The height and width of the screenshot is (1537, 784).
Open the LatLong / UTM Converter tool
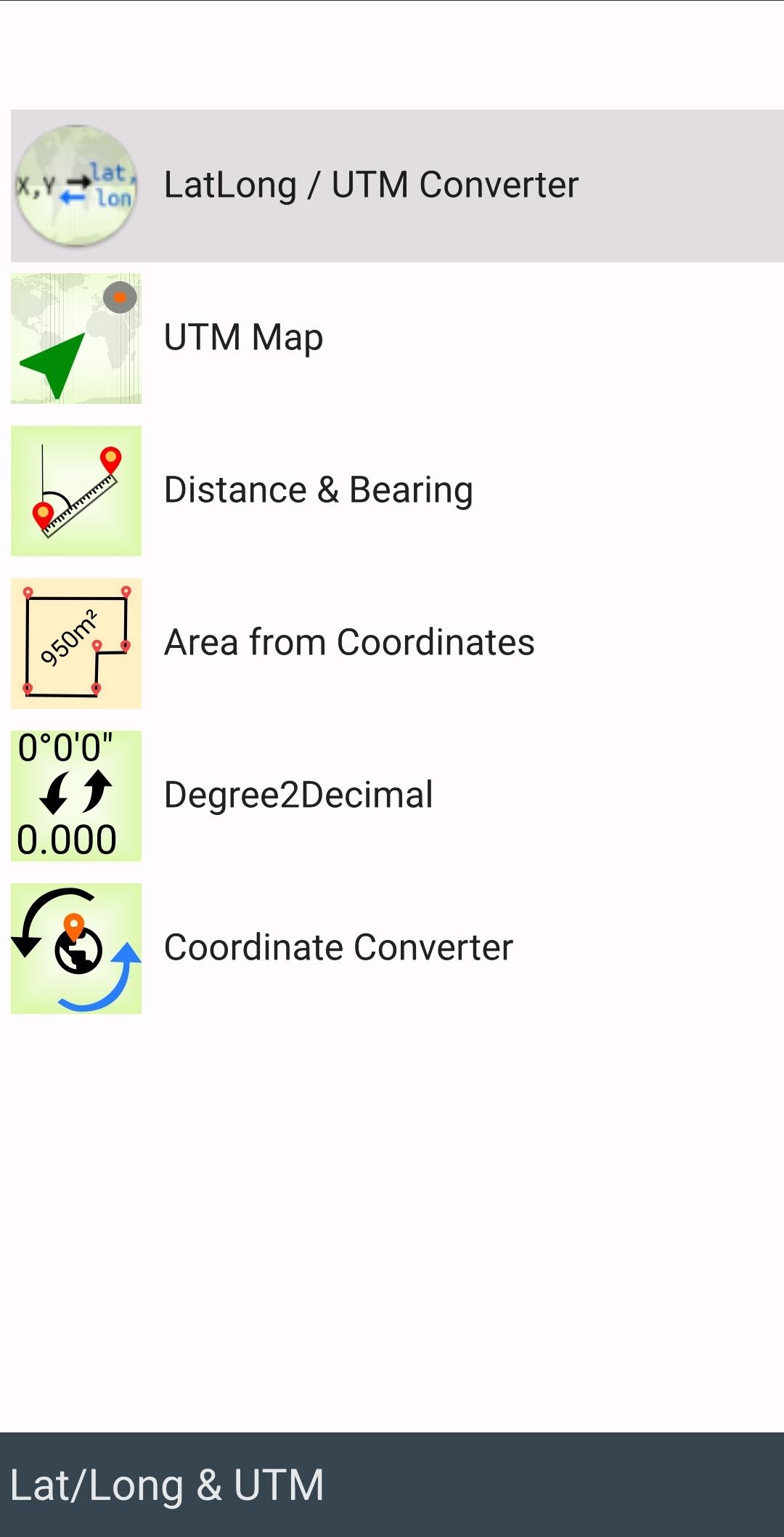click(x=370, y=185)
